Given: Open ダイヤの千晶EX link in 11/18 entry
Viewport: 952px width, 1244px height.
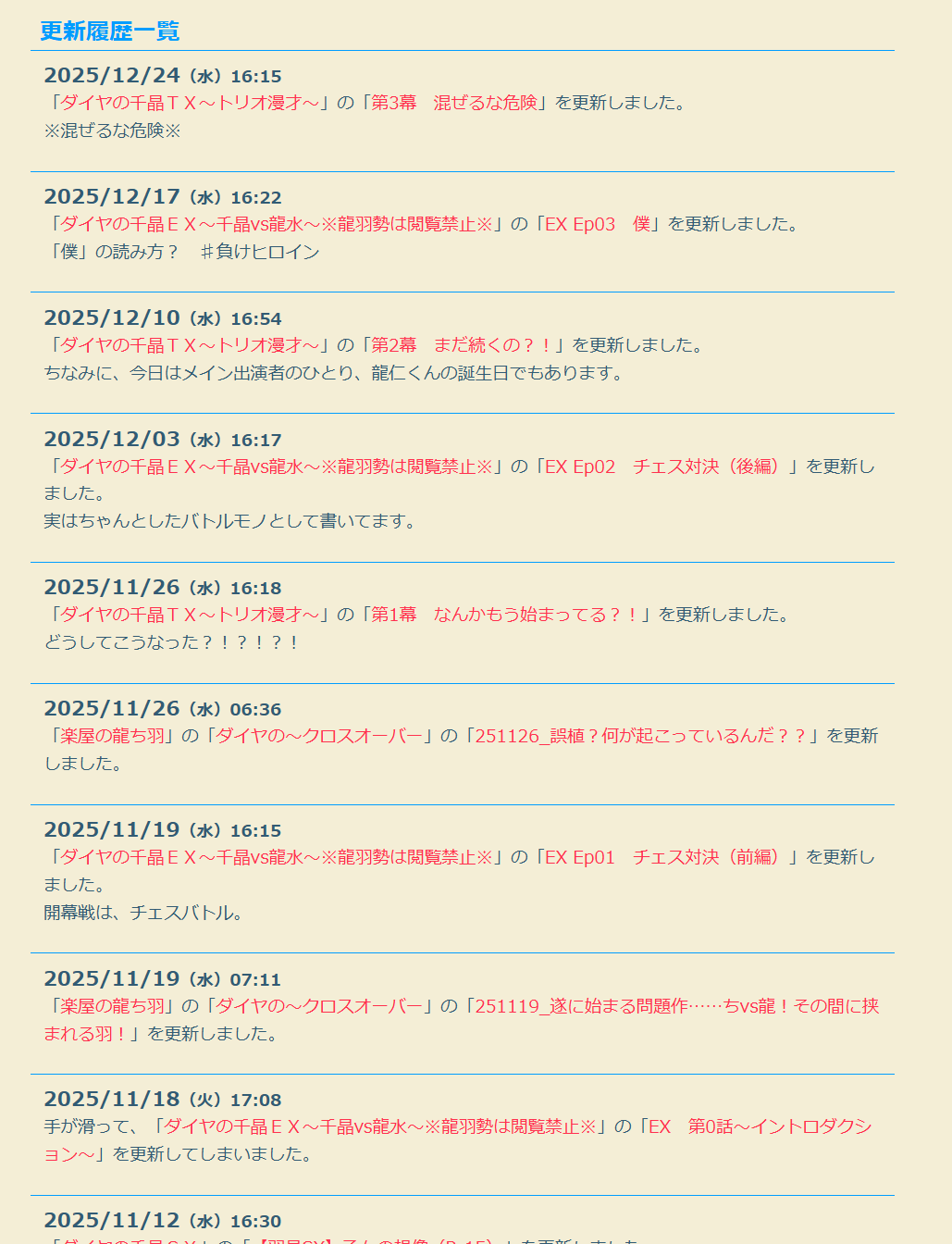Looking at the screenshot, I should [379, 1126].
